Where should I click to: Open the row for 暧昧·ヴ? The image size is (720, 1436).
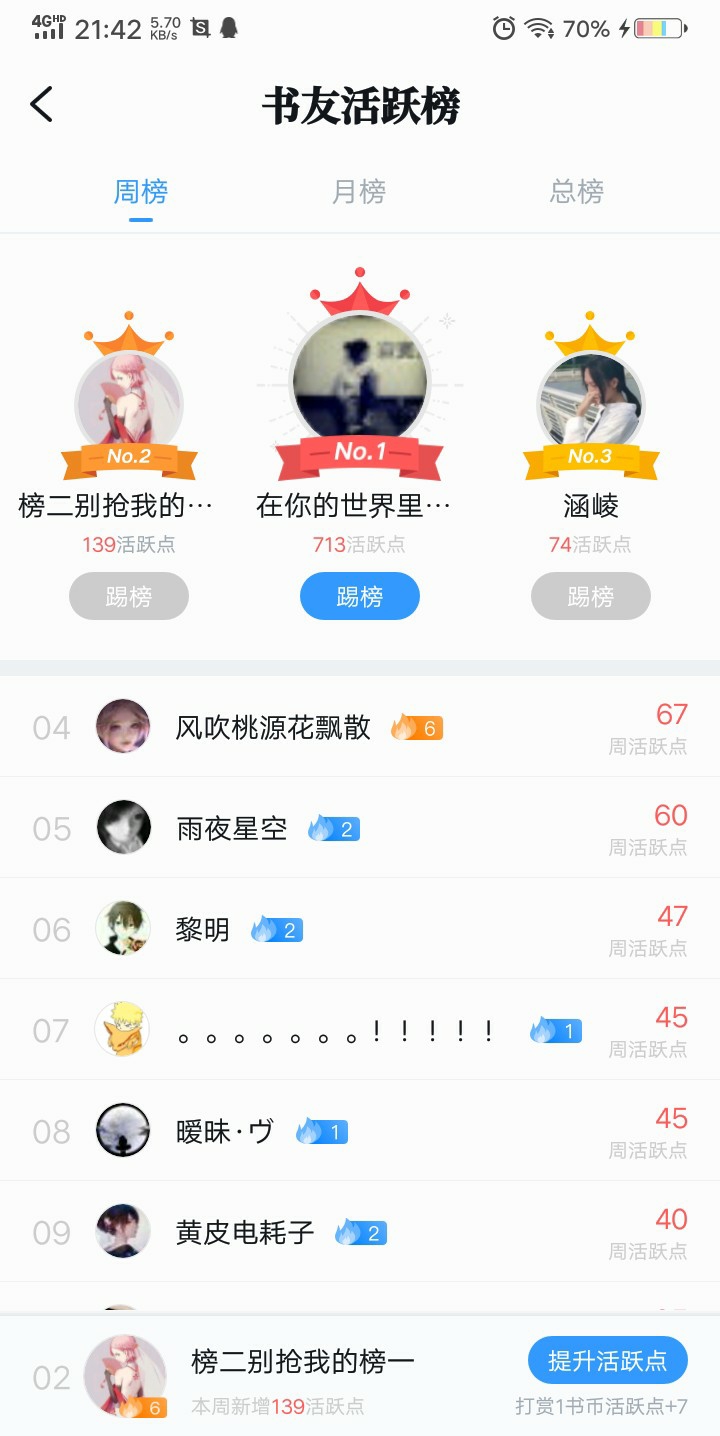click(360, 1131)
